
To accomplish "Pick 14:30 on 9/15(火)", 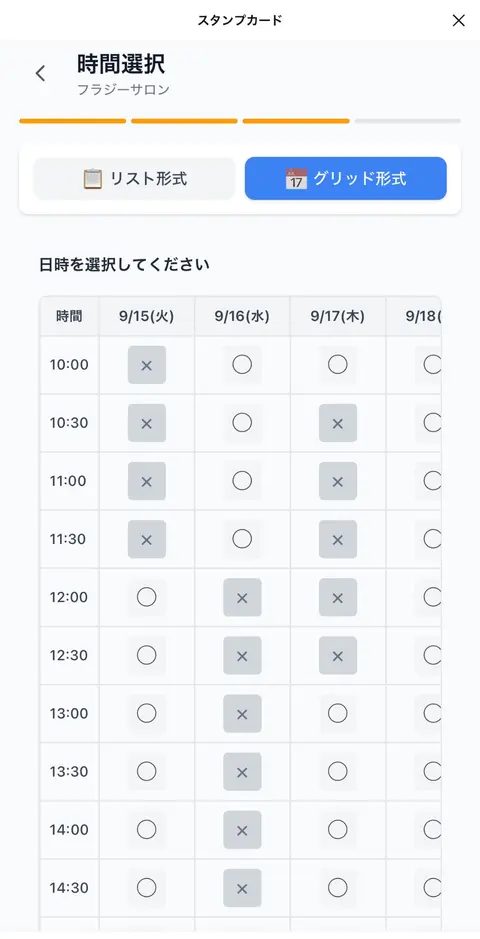I will pyautogui.click(x=147, y=887).
